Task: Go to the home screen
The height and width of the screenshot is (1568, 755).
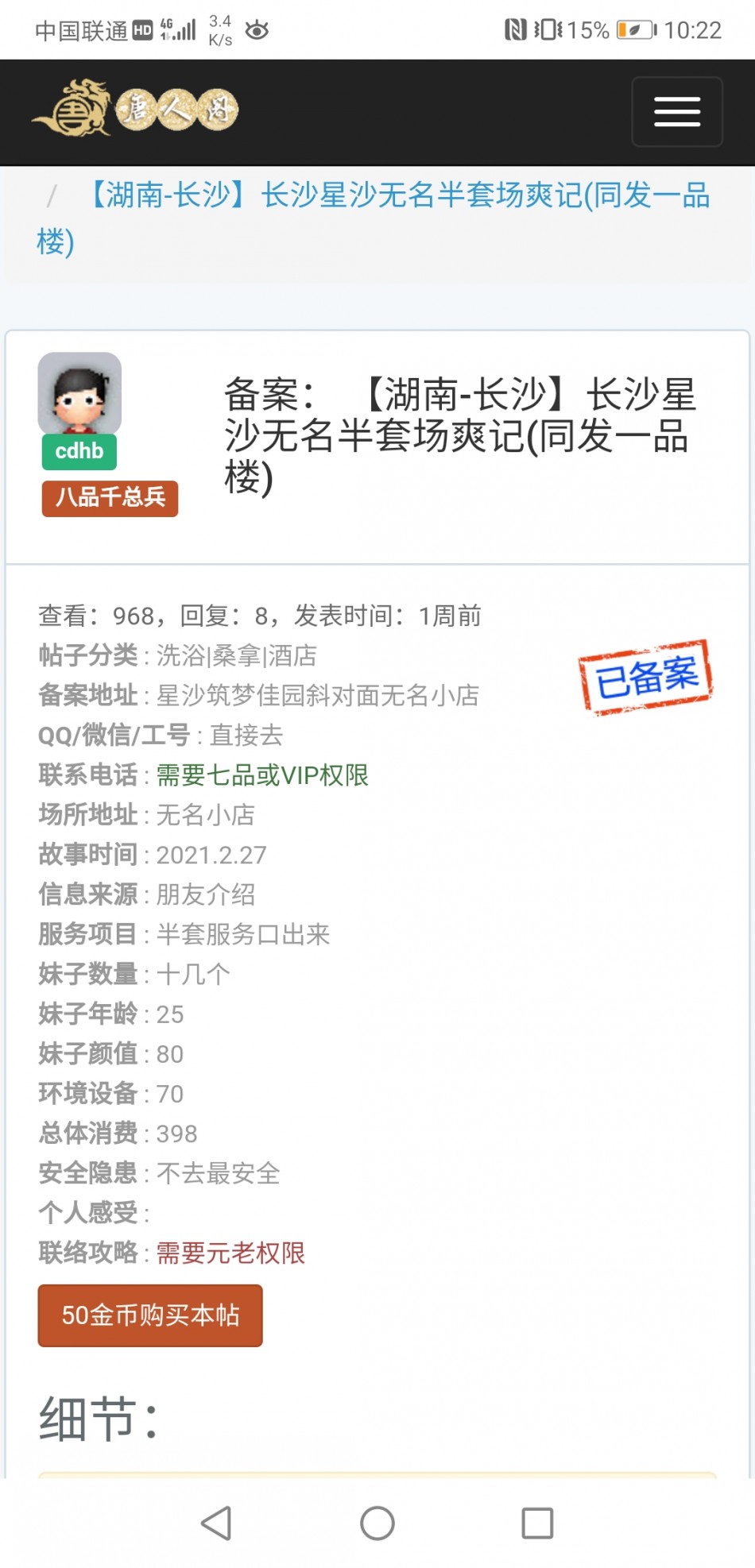Action: [x=377, y=1523]
